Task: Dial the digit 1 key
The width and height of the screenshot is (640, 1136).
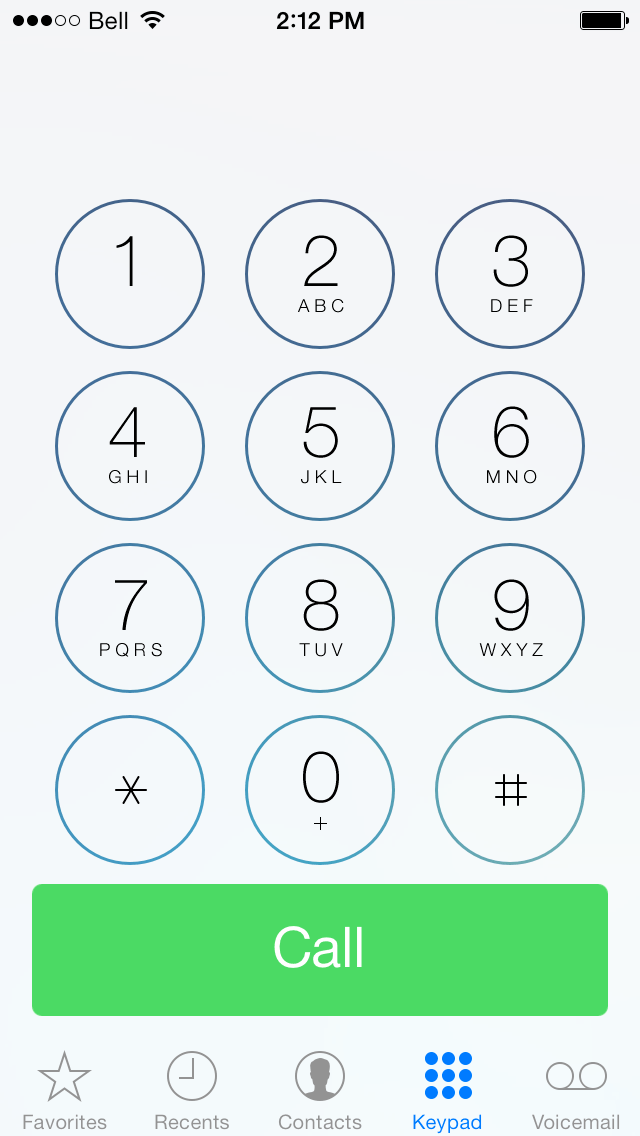Action: click(130, 274)
